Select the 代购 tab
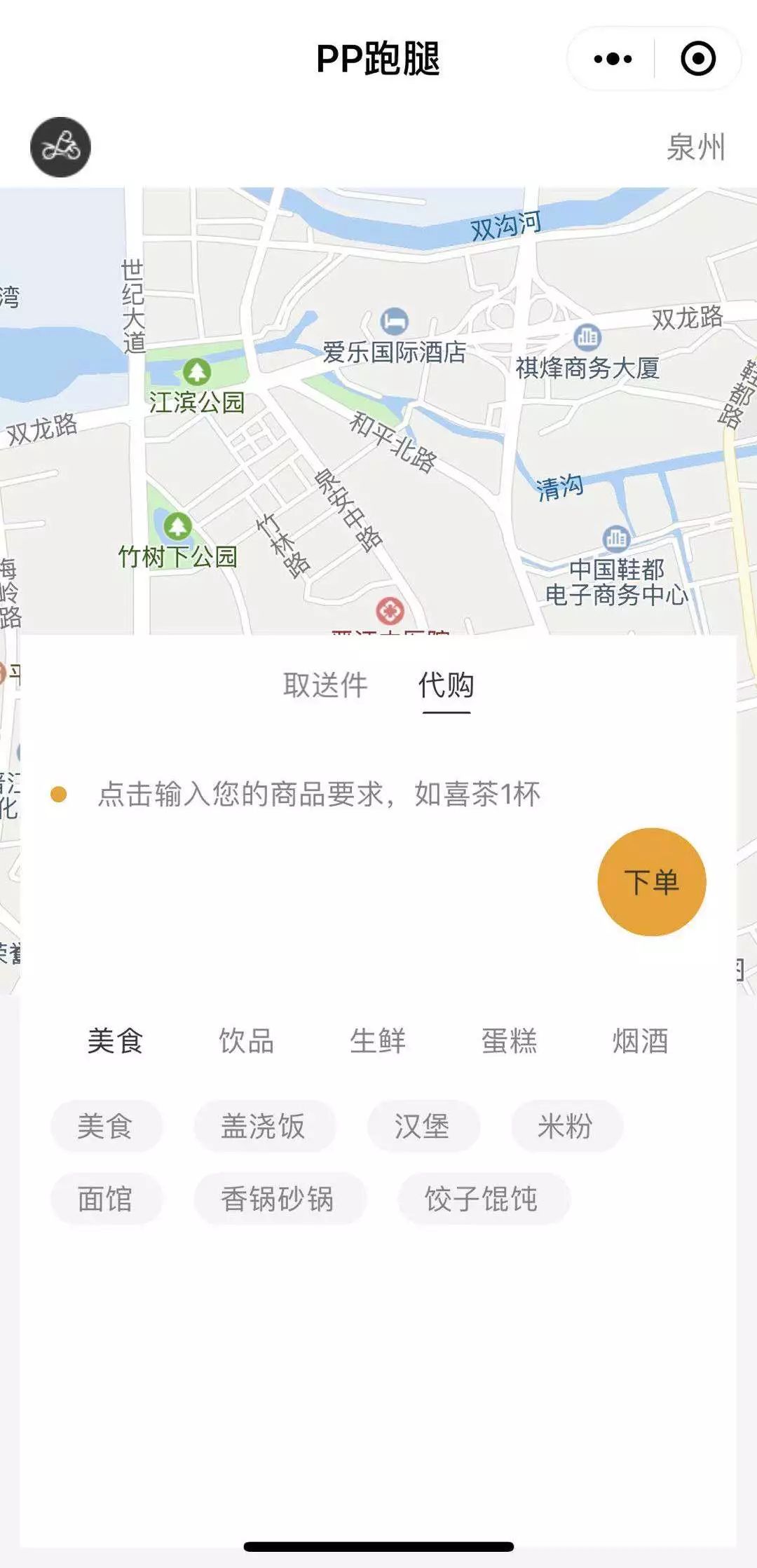This screenshot has width=757, height=1568. pos(446,685)
